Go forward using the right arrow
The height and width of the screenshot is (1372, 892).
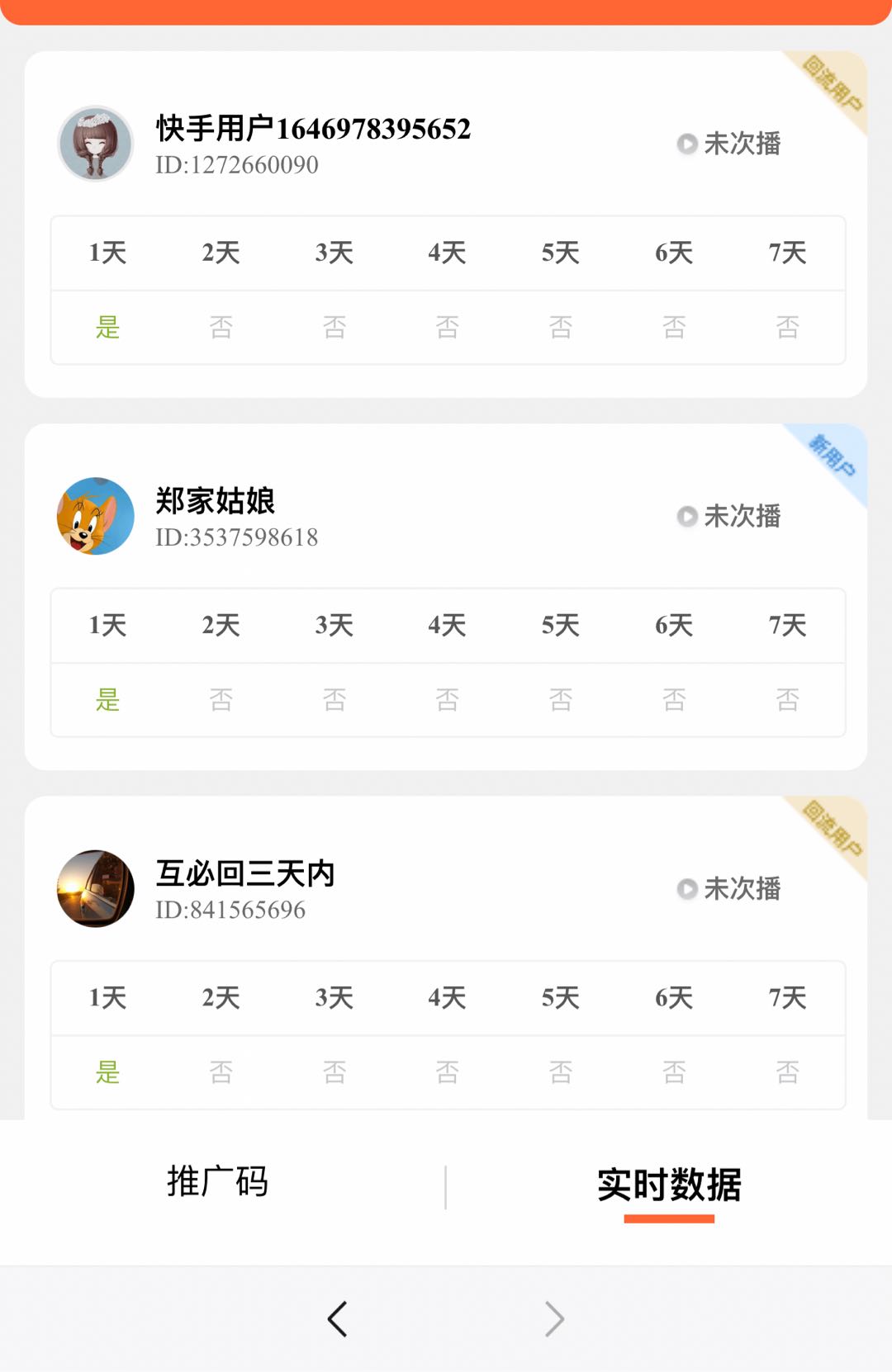click(x=554, y=1318)
